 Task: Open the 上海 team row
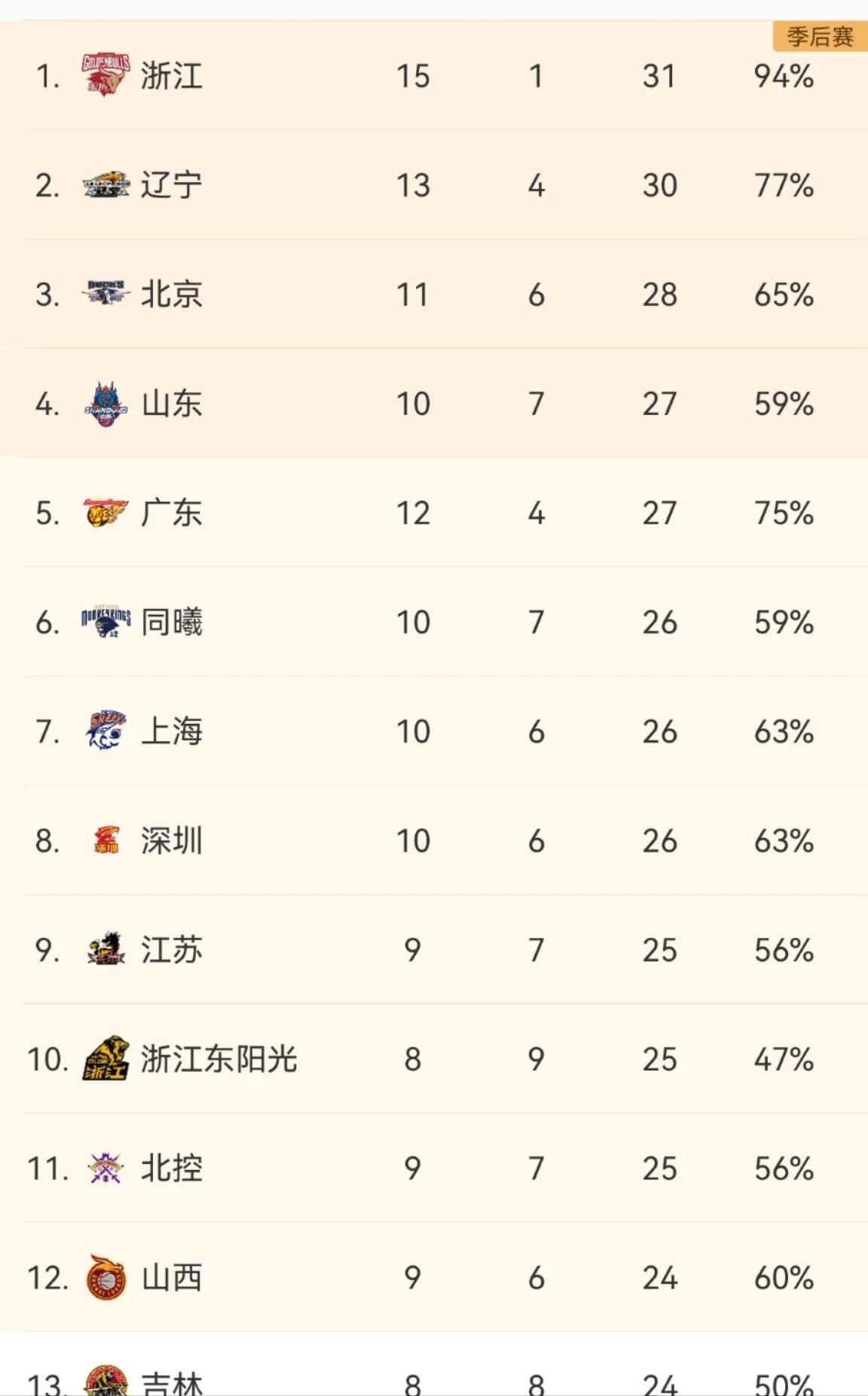434,731
